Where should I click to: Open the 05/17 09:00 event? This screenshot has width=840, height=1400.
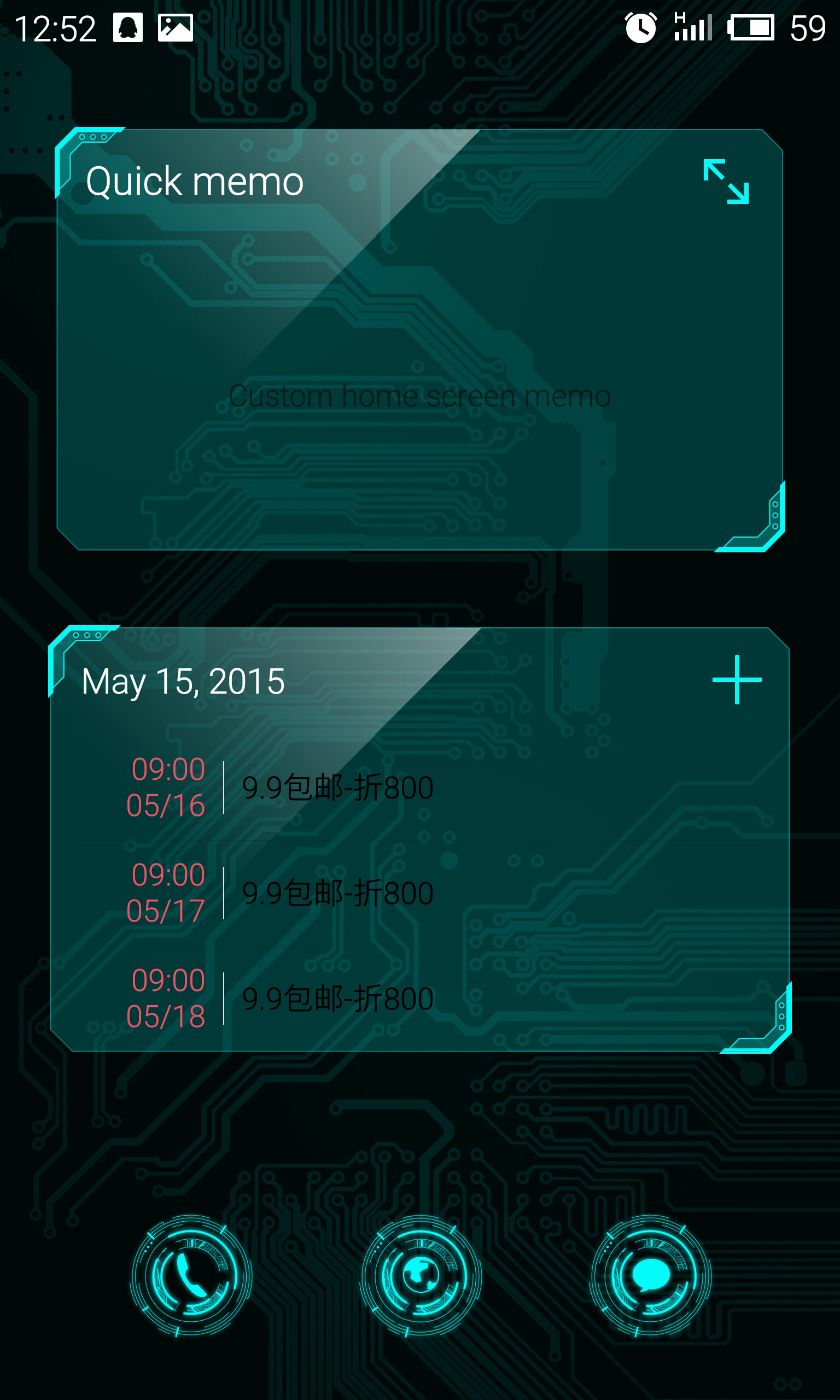tap(337, 893)
